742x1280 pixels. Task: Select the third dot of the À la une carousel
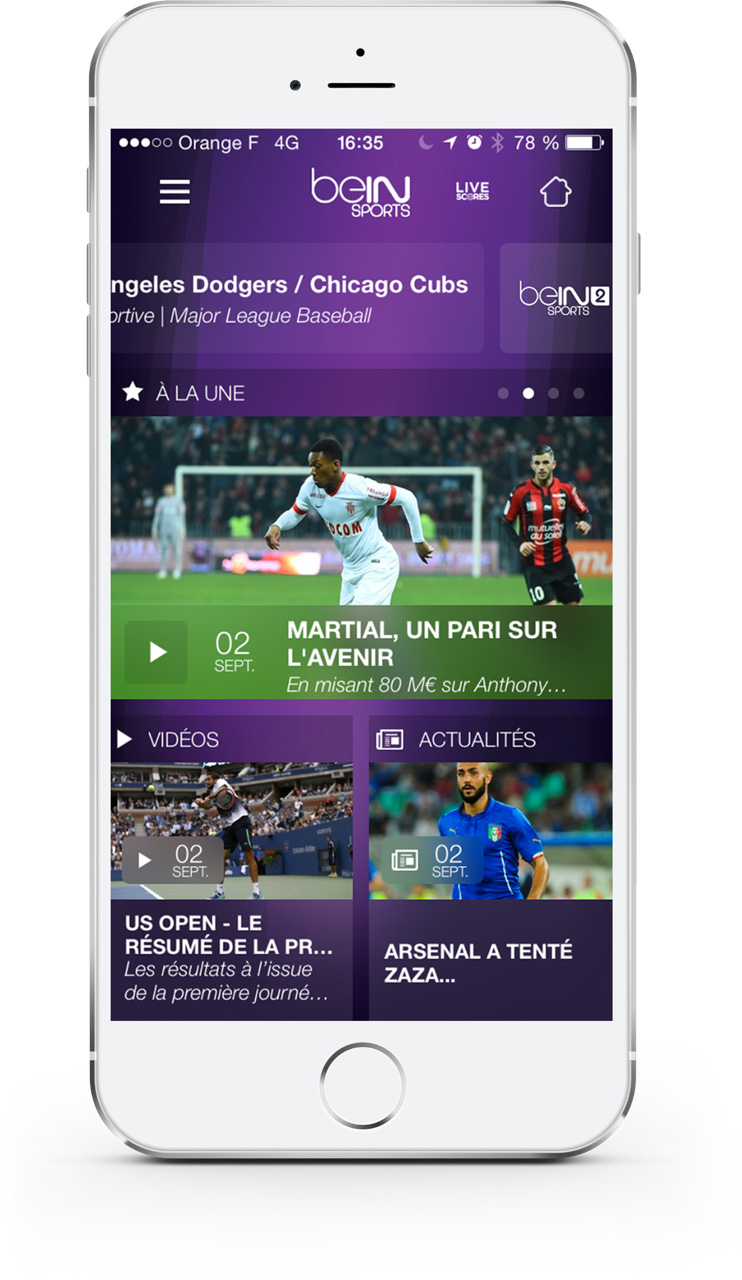553,393
